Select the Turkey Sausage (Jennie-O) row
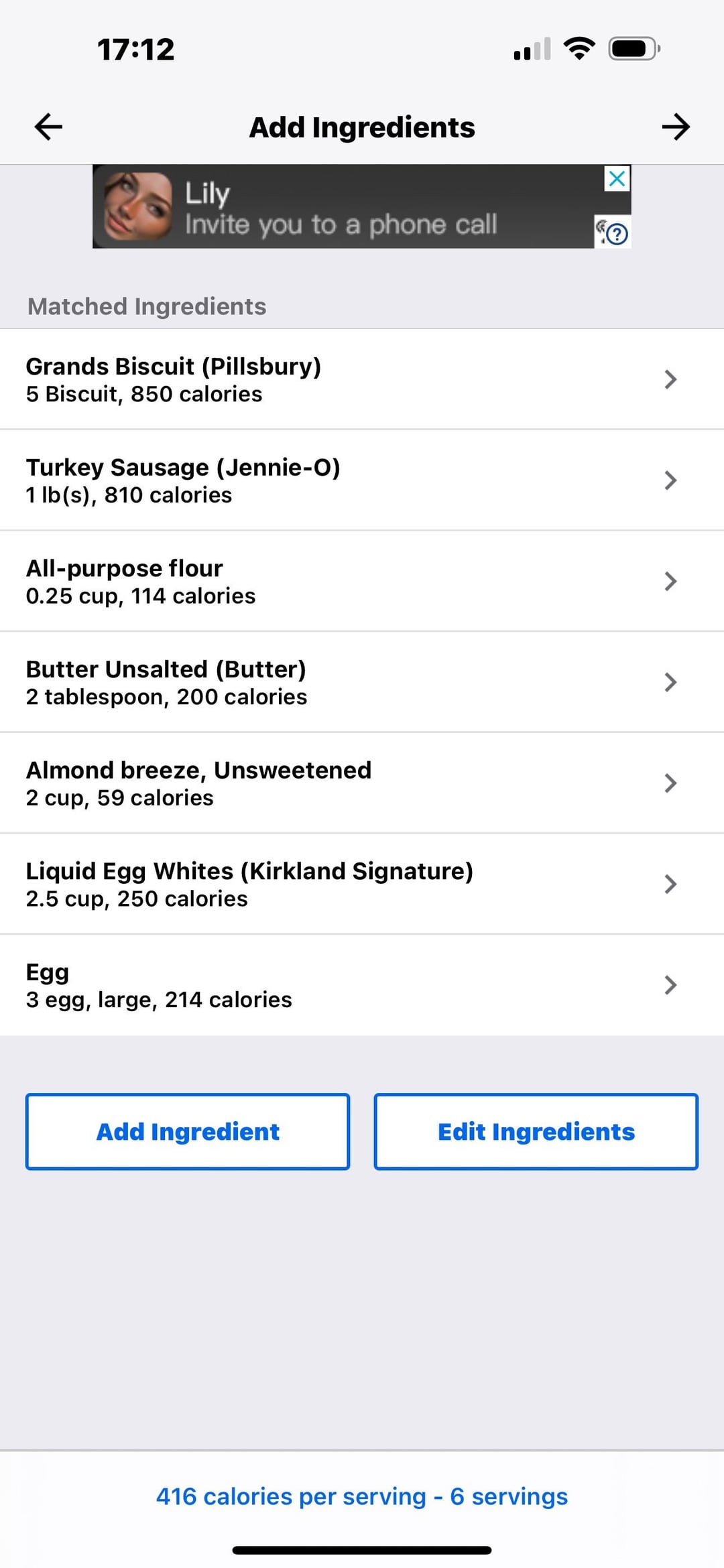Viewport: 724px width, 1568px height. (362, 480)
